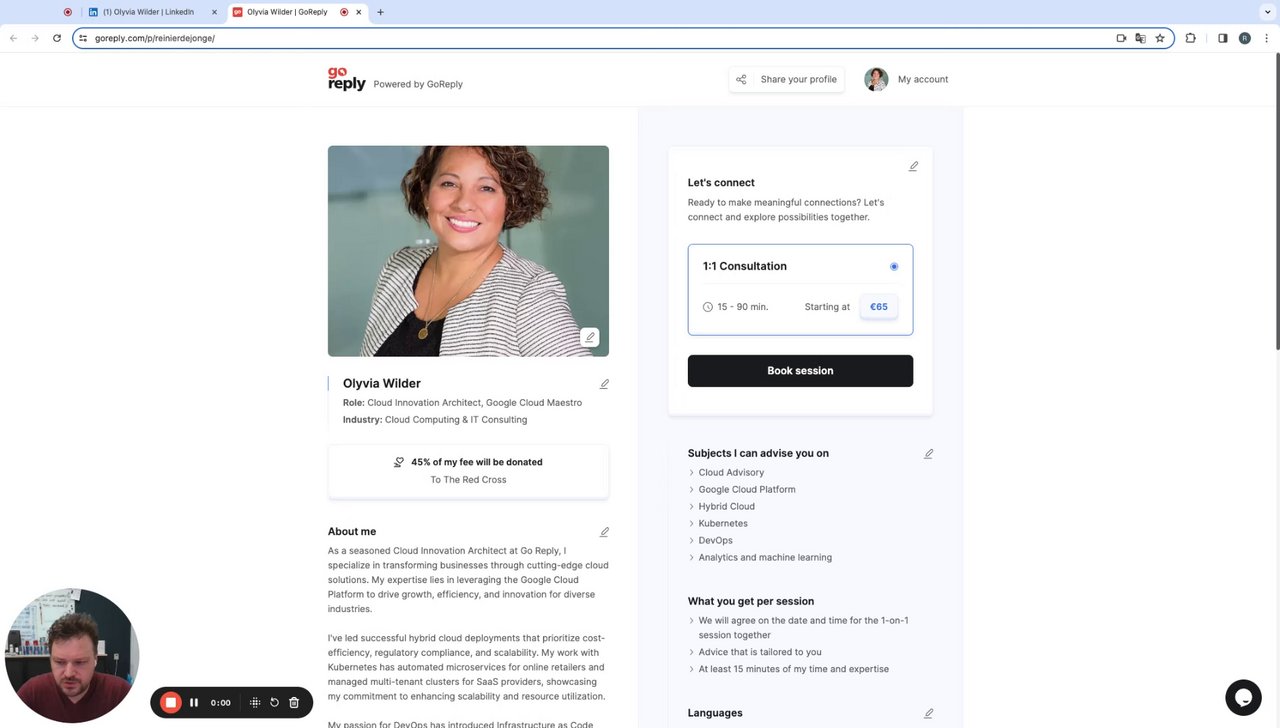Close the GoReply browser tab
The height and width of the screenshot is (728, 1280).
[359, 12]
